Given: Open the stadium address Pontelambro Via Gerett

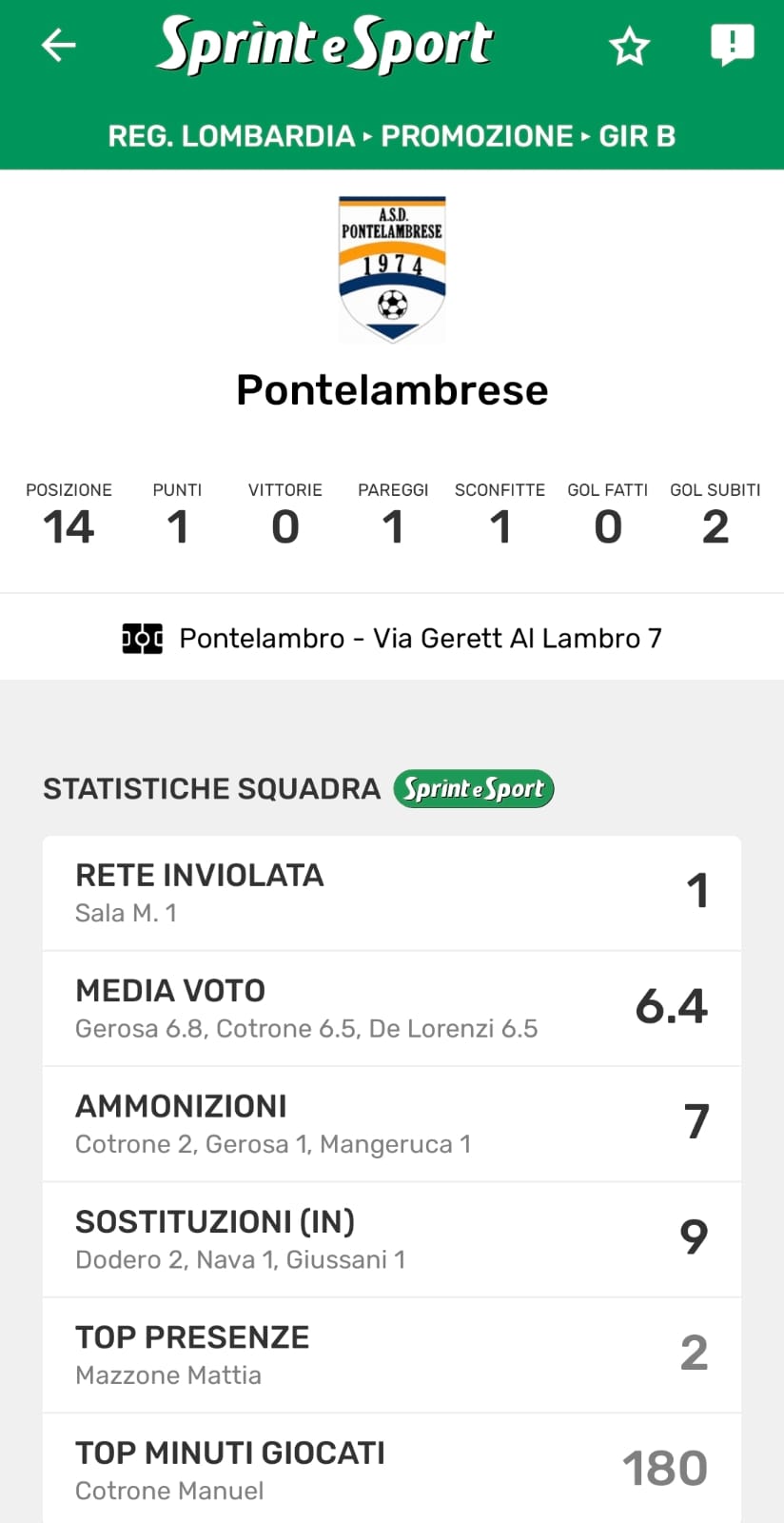Looking at the screenshot, I should click(x=392, y=638).
